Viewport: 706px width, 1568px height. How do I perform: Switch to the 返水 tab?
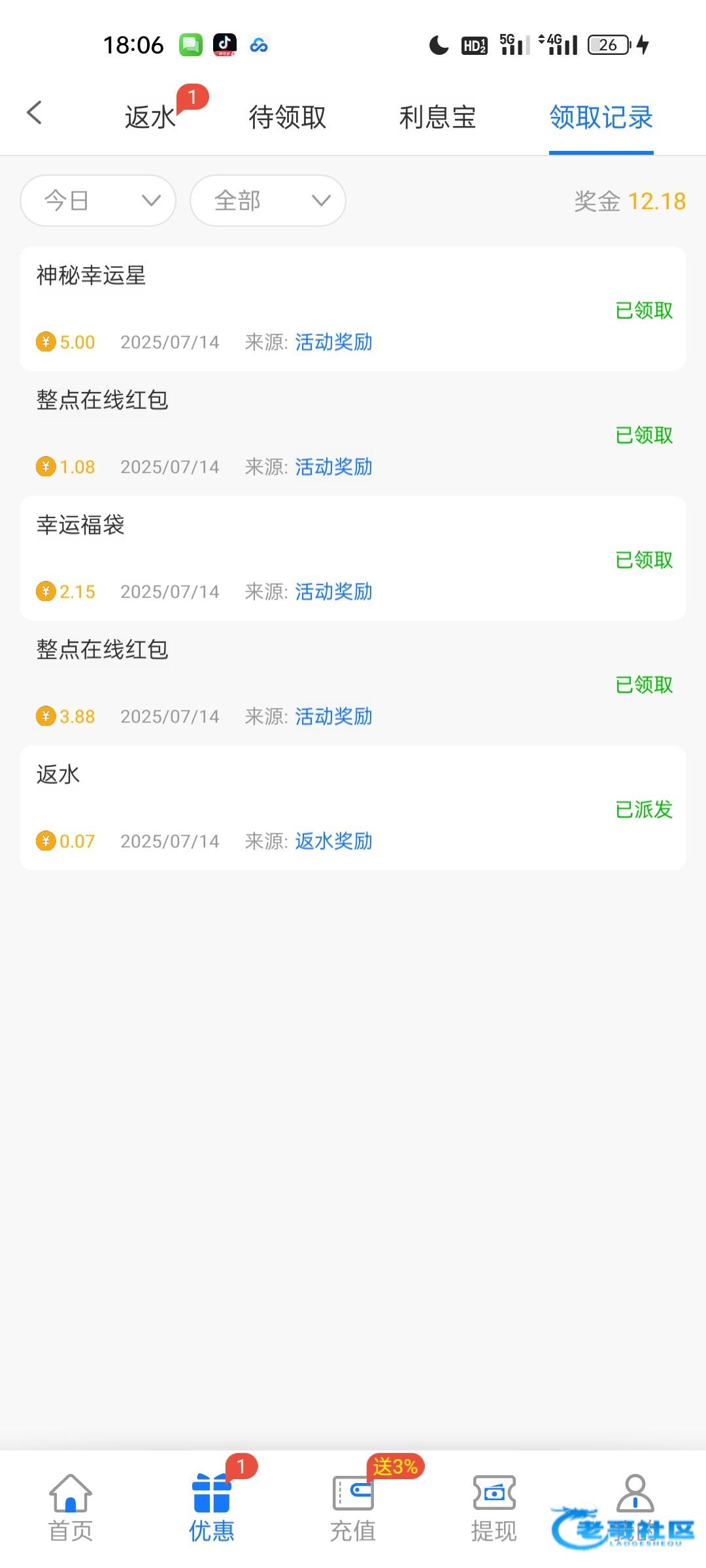(x=150, y=118)
